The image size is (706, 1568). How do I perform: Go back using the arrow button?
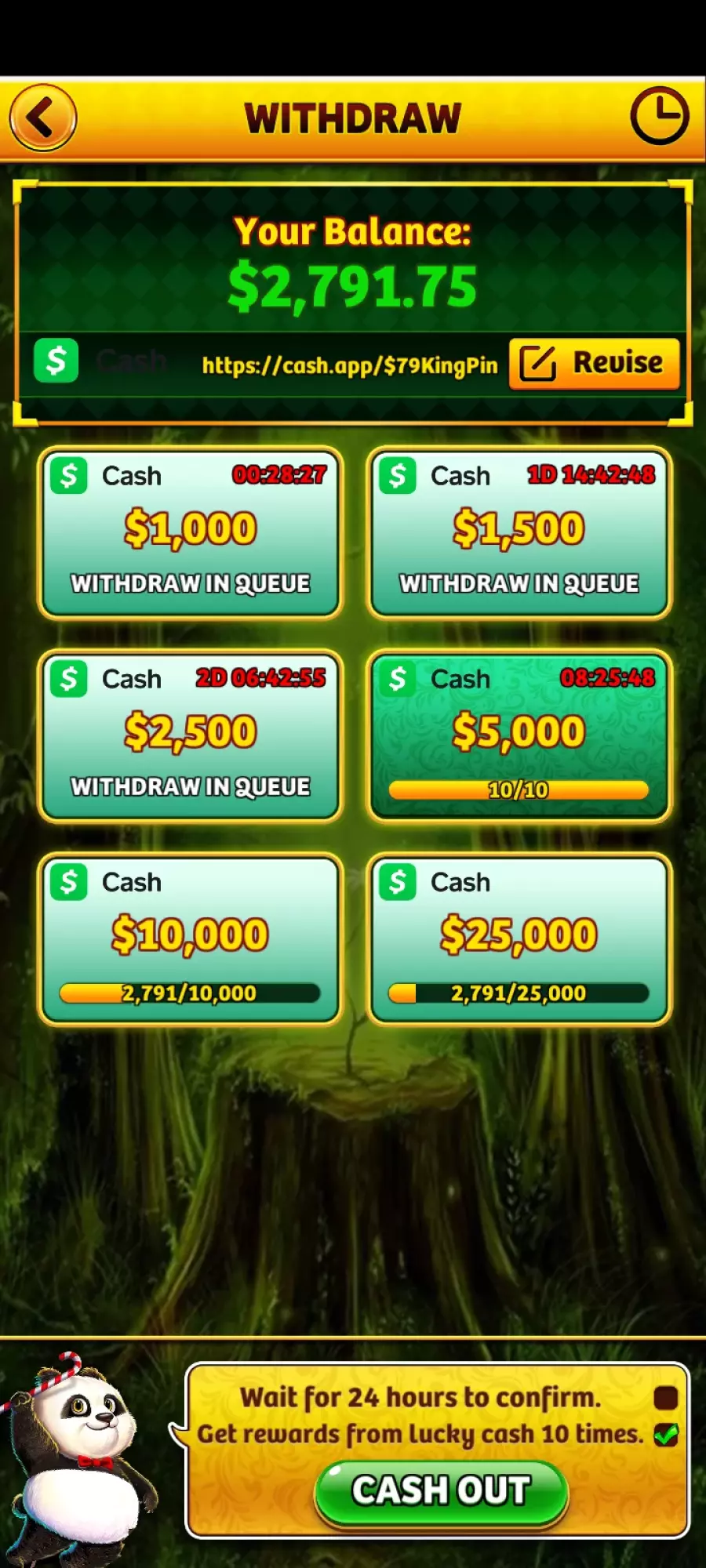coord(43,118)
